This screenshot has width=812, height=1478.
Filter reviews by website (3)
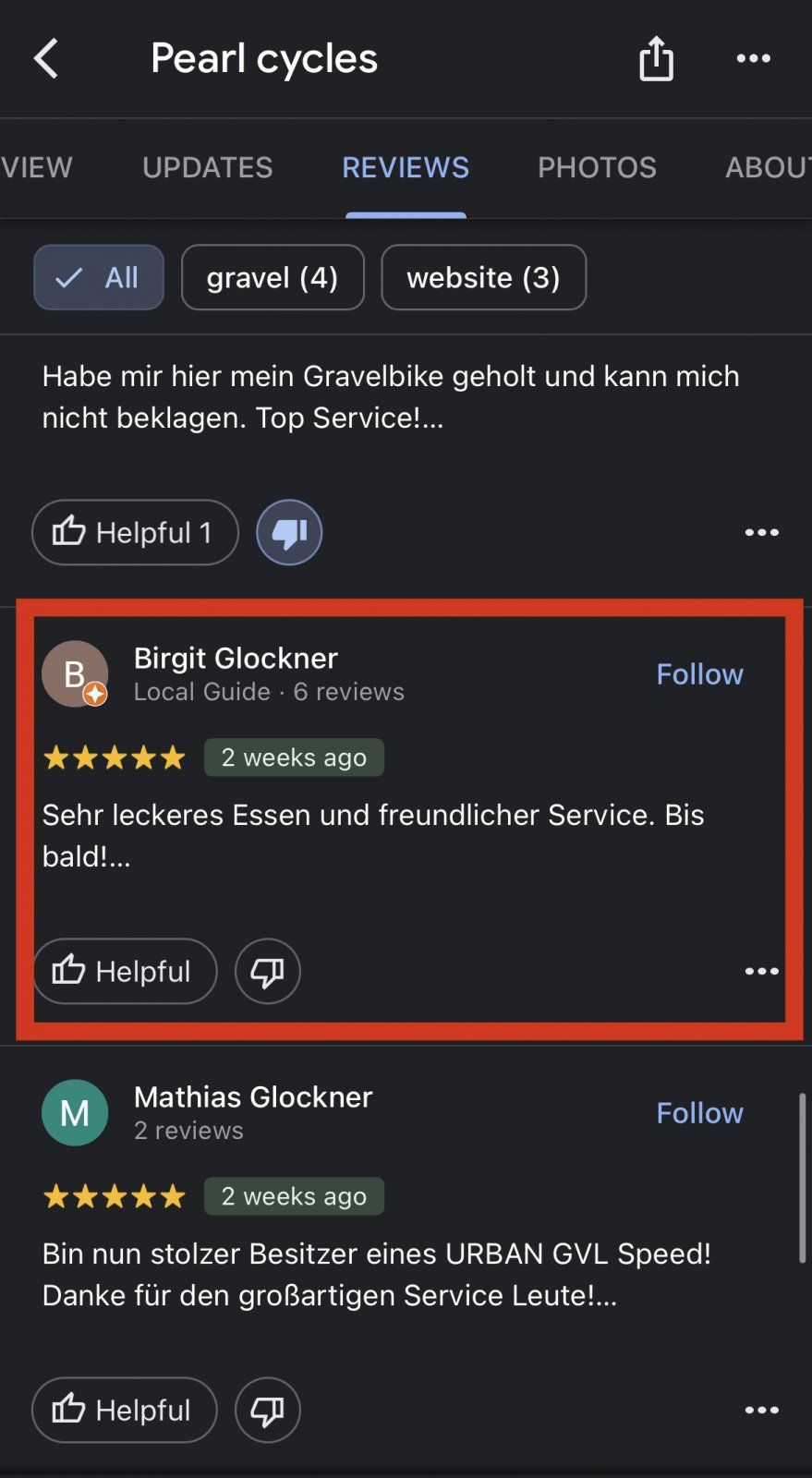483,277
